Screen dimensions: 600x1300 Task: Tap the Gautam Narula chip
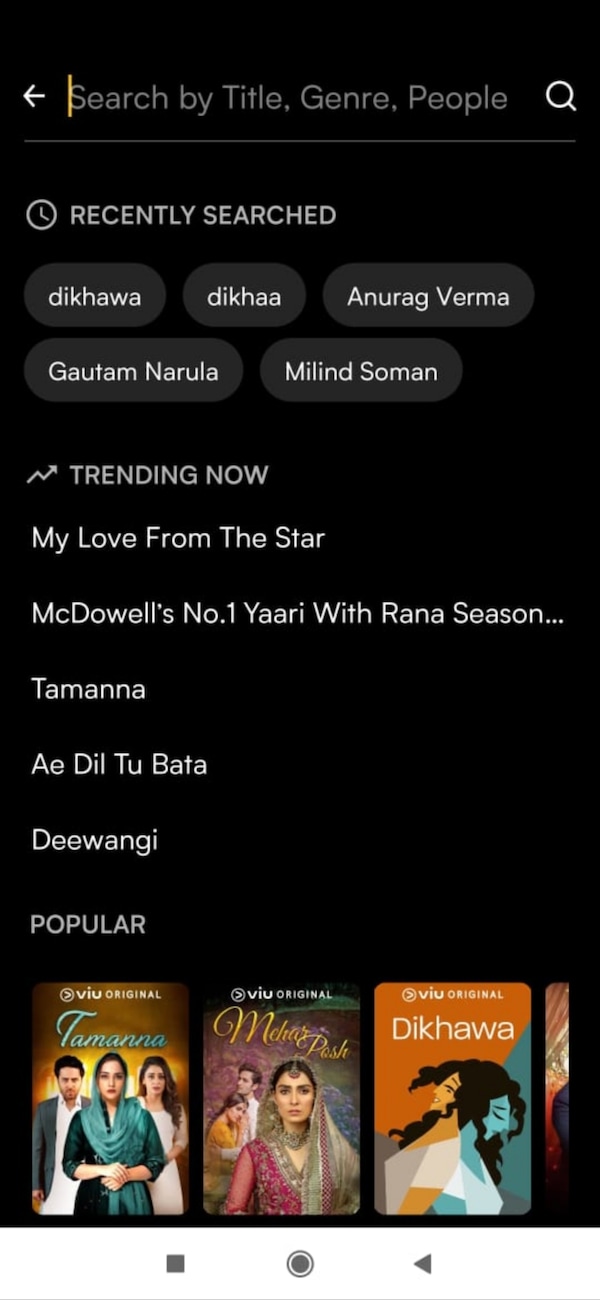coord(133,371)
